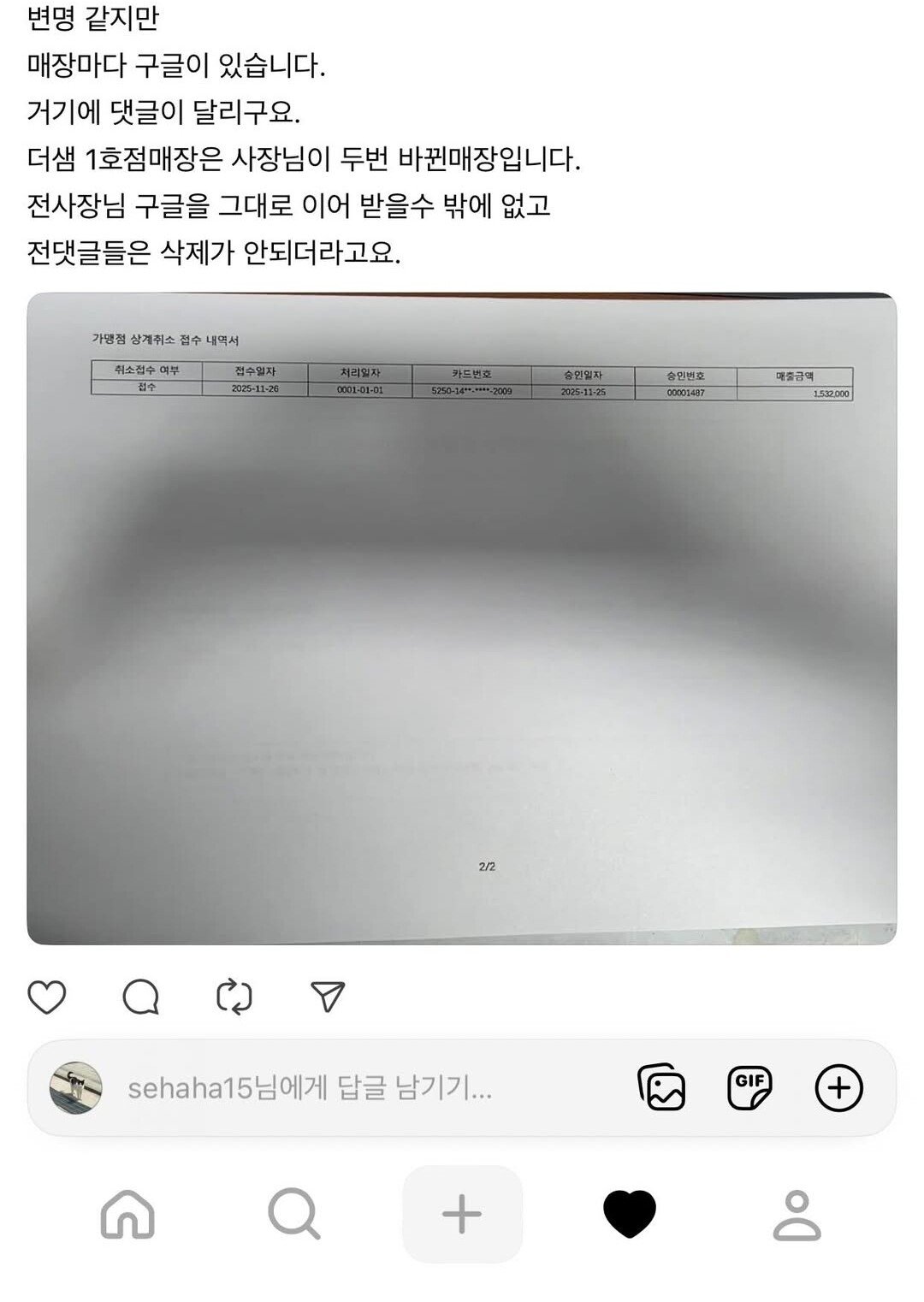The image size is (924, 1302).
Task: Switch to the Profile tab
Action: click(797, 1214)
